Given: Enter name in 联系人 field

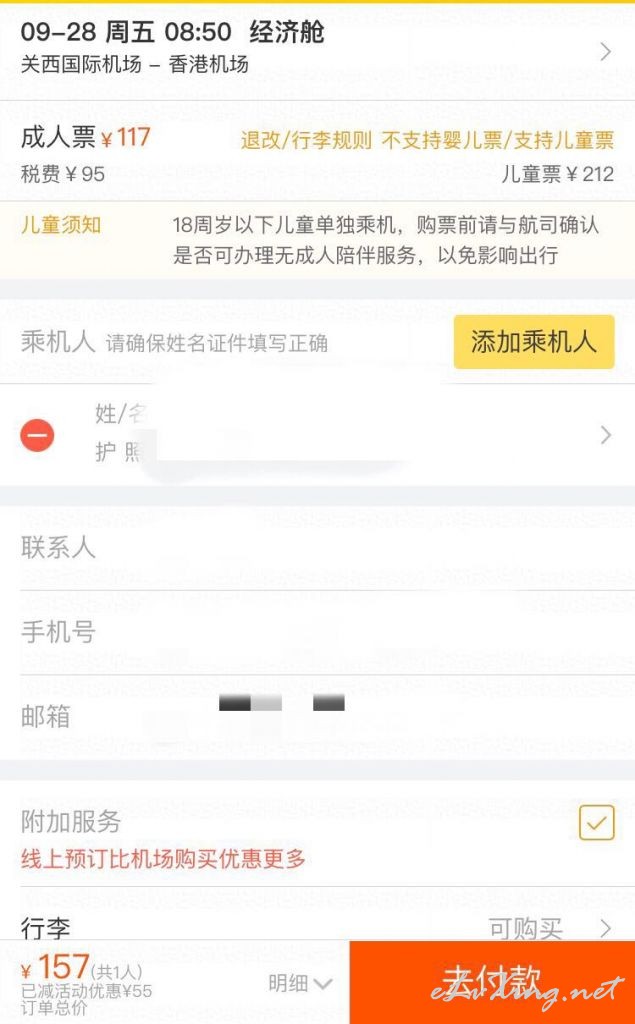Looking at the screenshot, I should (318, 547).
